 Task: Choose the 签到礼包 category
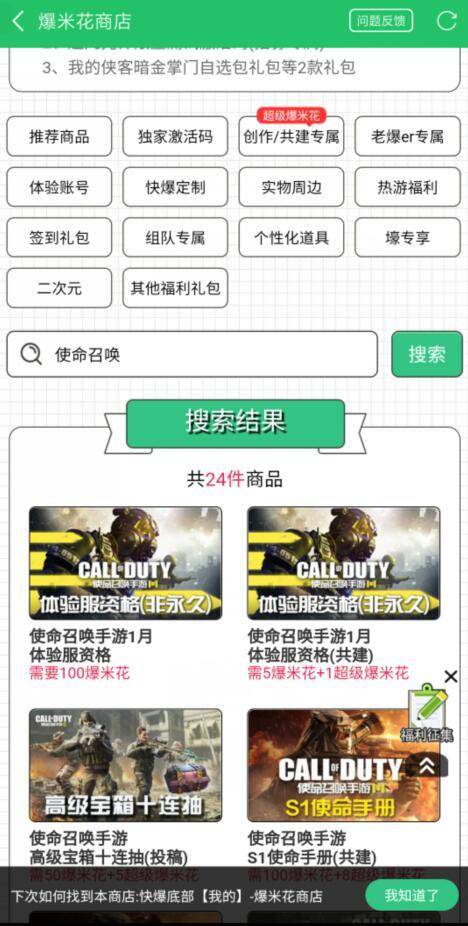click(x=59, y=237)
